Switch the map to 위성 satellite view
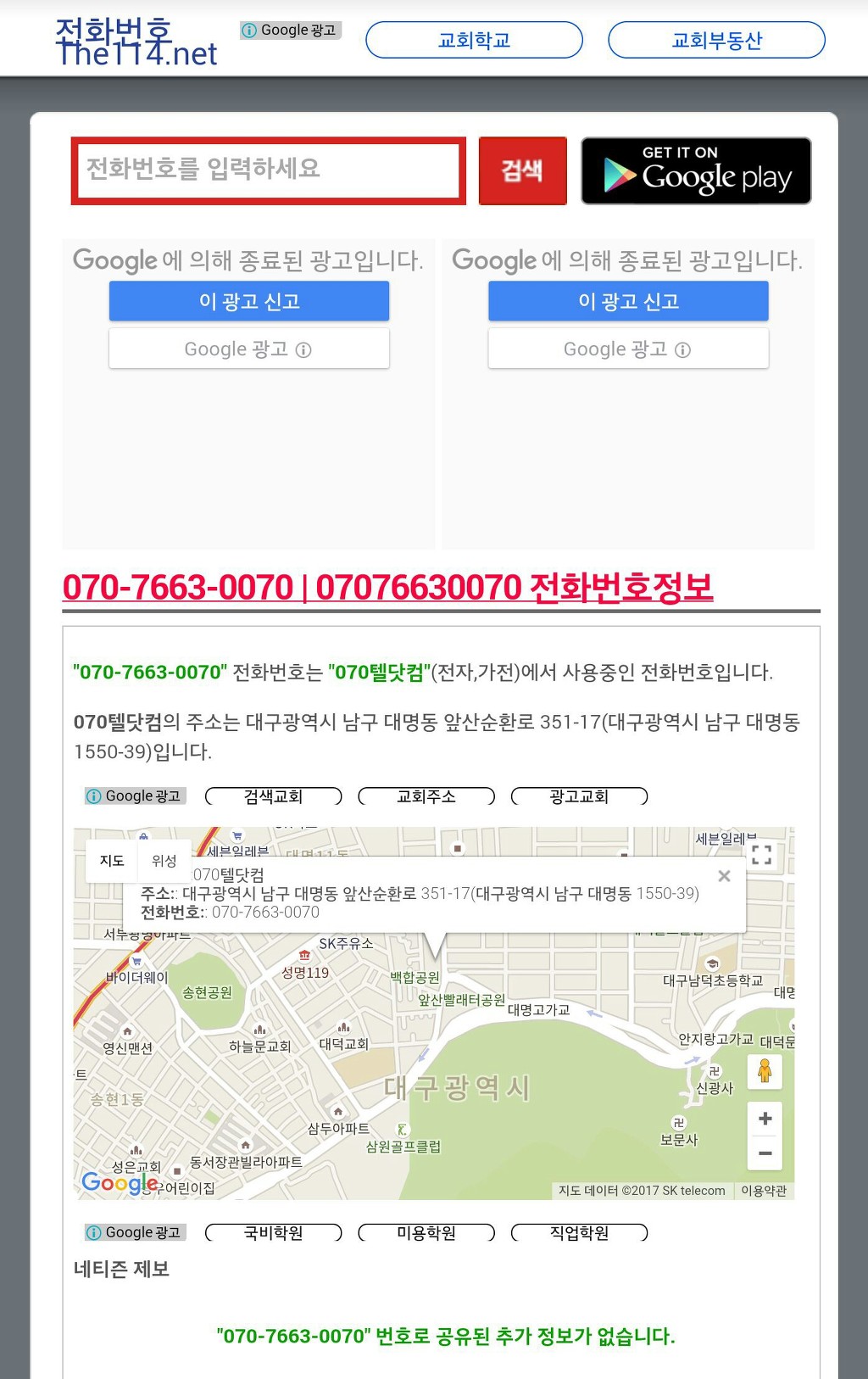The width and height of the screenshot is (868, 1379). 164,861
